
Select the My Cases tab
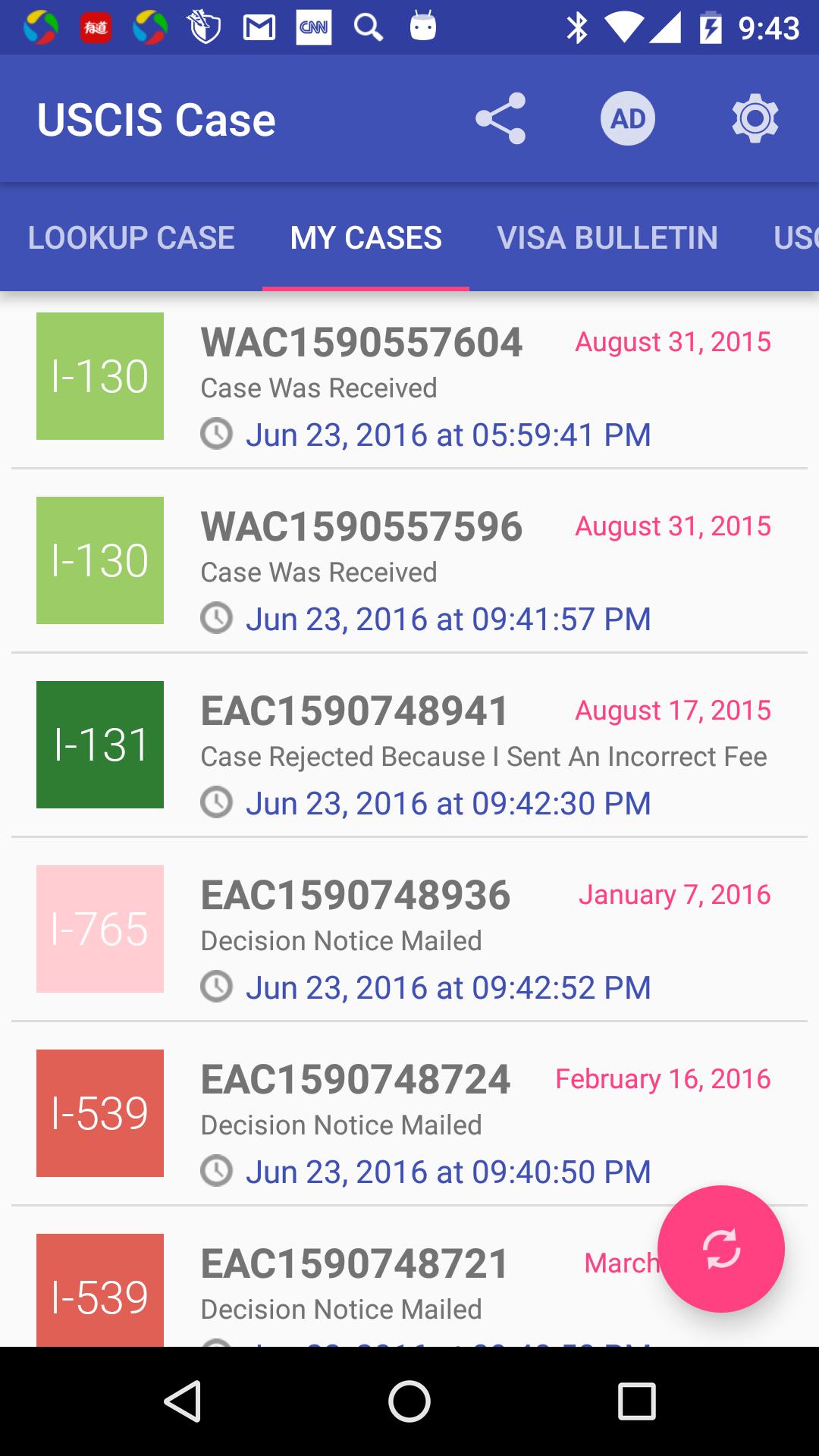pos(366,238)
